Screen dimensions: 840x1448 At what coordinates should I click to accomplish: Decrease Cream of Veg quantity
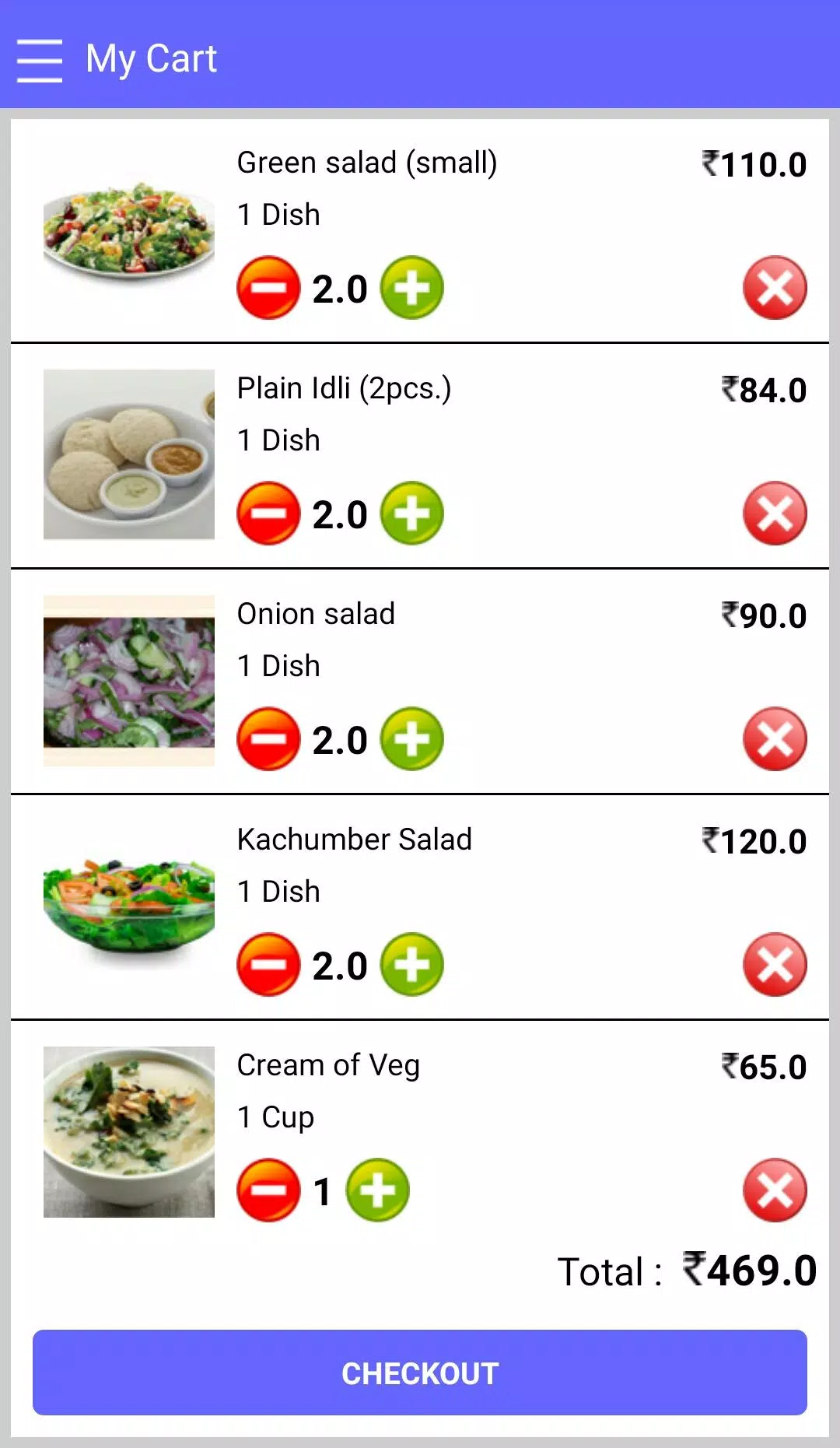[x=268, y=1190]
